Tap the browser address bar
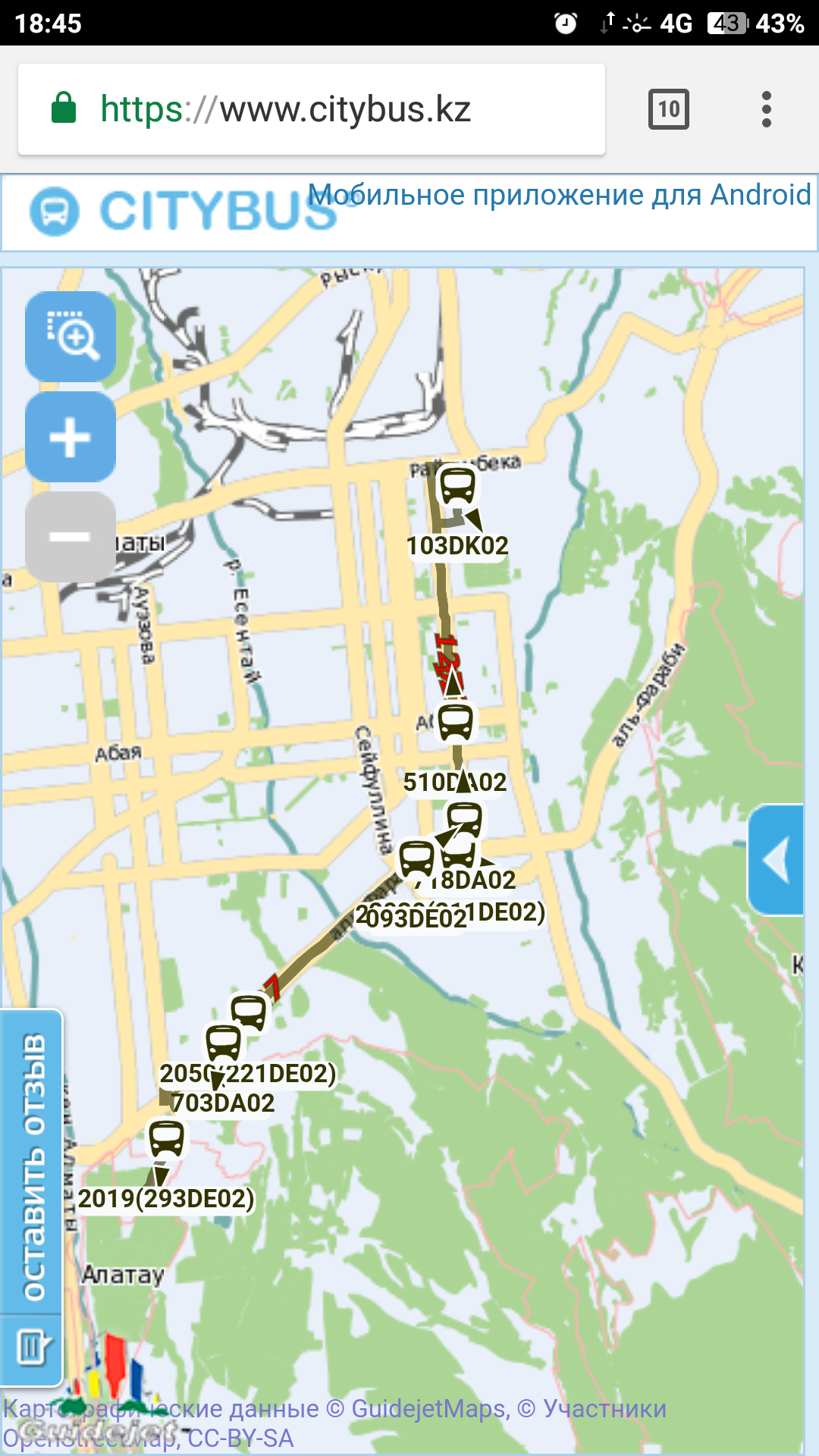 click(311, 109)
